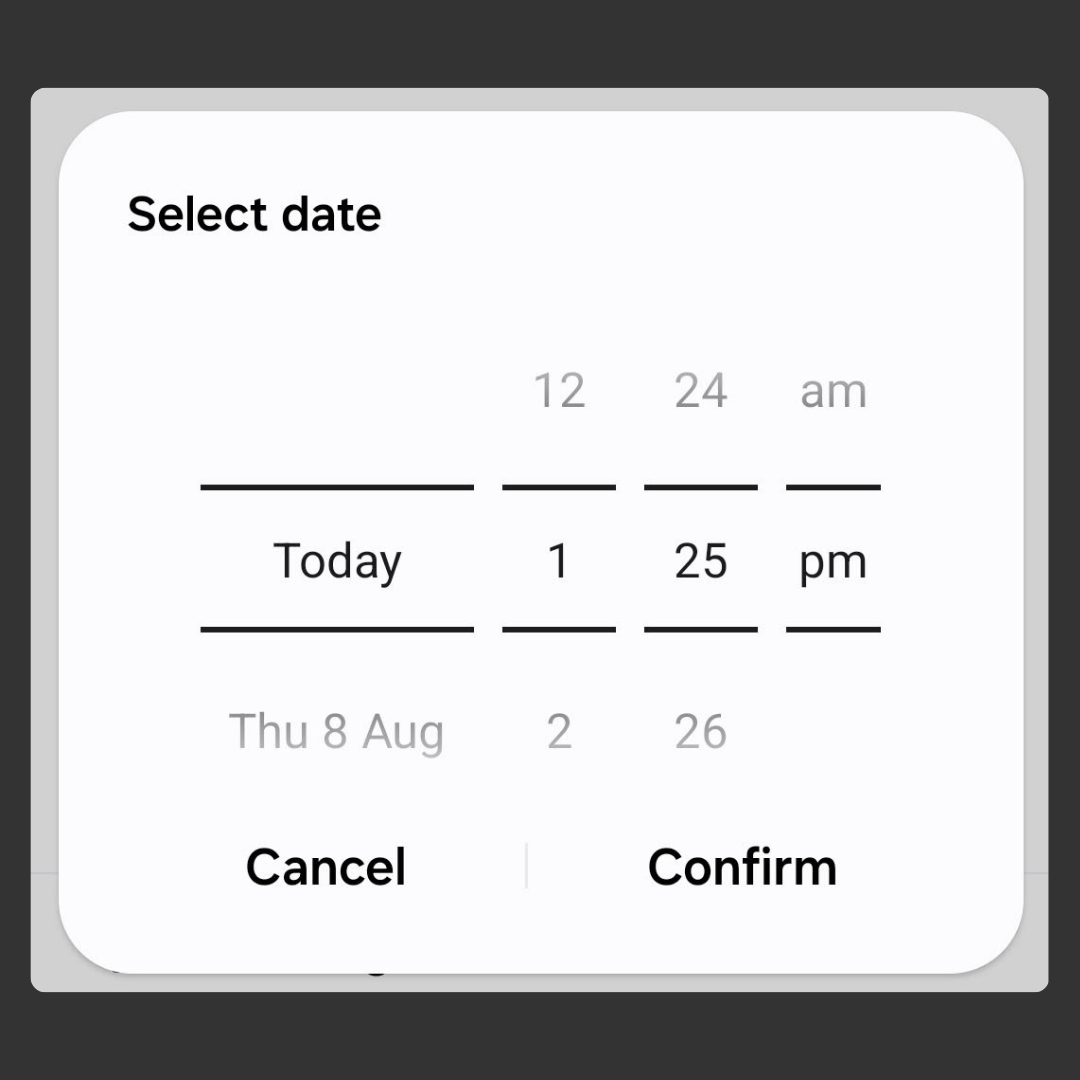The image size is (1080, 1080).
Task: Confirm the selected date and time
Action: (x=741, y=867)
